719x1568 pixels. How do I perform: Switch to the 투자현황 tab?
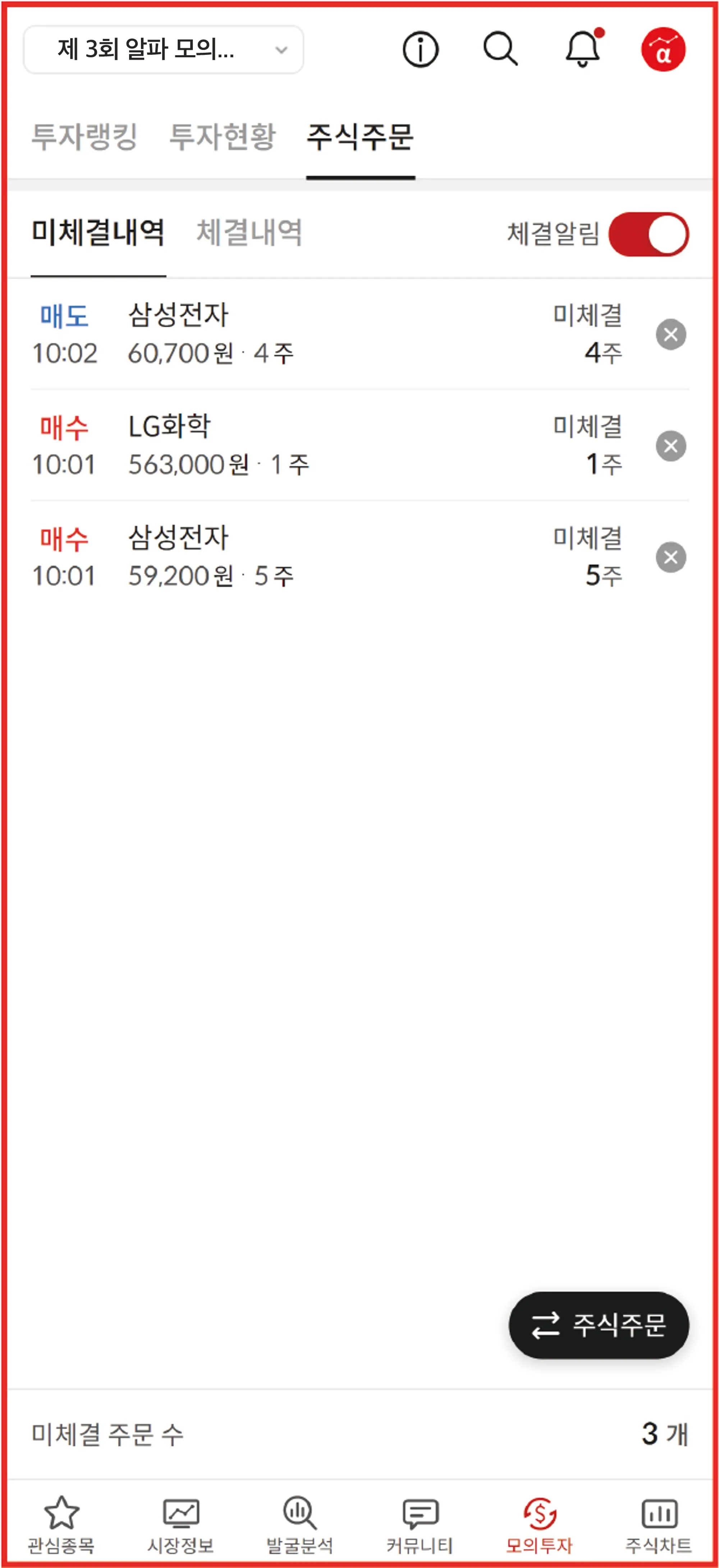pos(222,136)
